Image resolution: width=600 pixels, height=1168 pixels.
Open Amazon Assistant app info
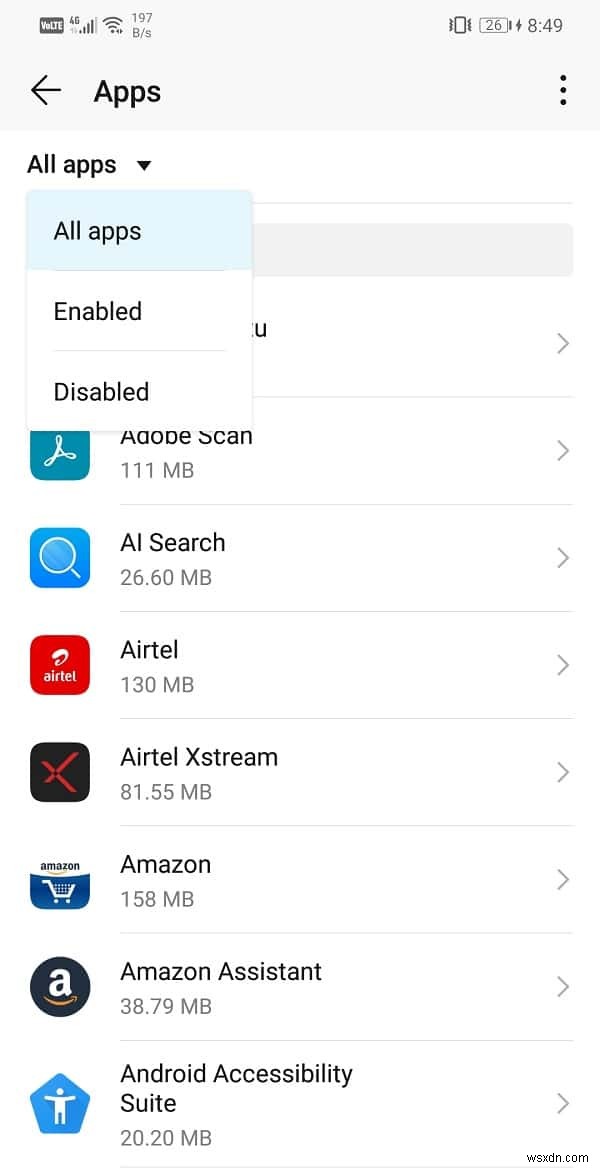click(x=300, y=987)
